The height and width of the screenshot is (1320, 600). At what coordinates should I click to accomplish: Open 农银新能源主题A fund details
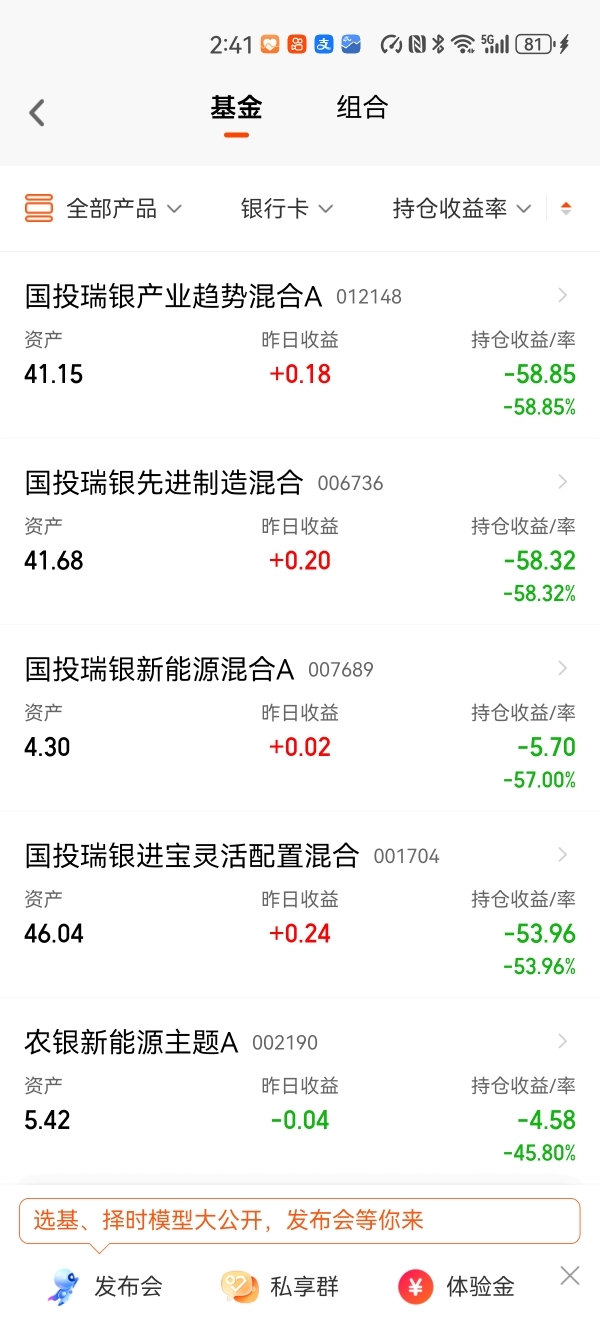tap(300, 1090)
